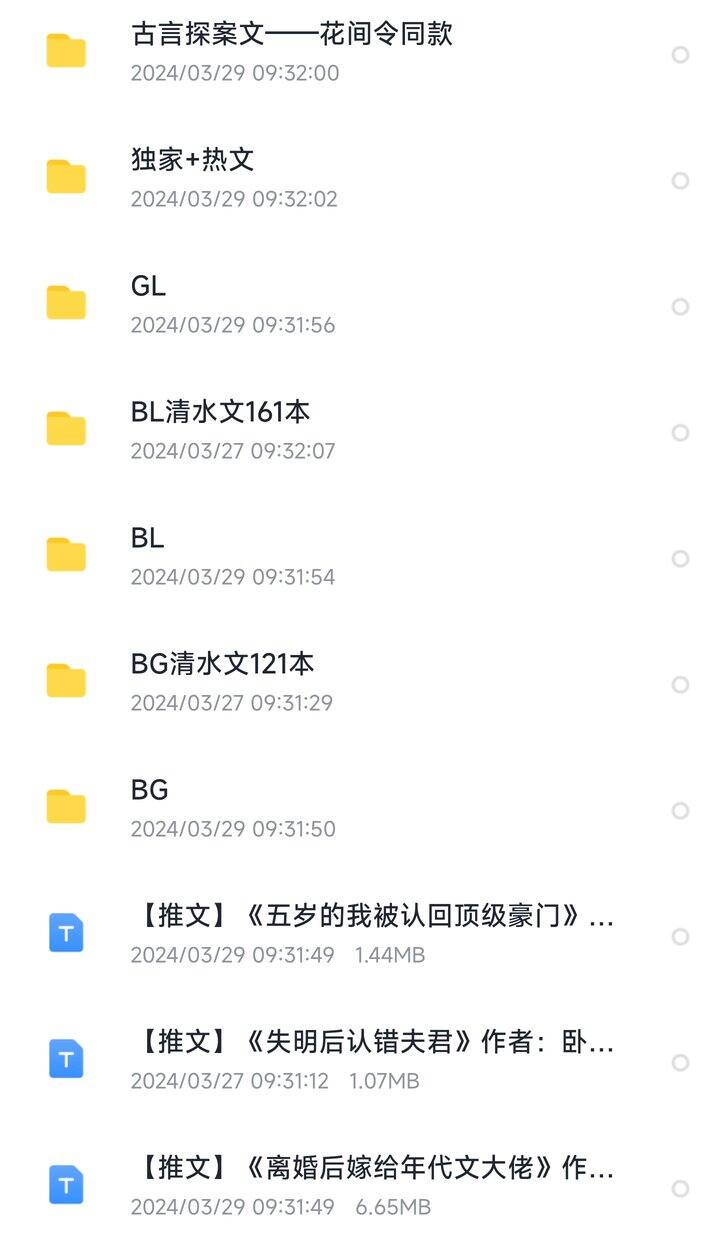Open the file 《五岁的我被认回顶级豪门》
The image size is (720, 1238).
(360, 936)
